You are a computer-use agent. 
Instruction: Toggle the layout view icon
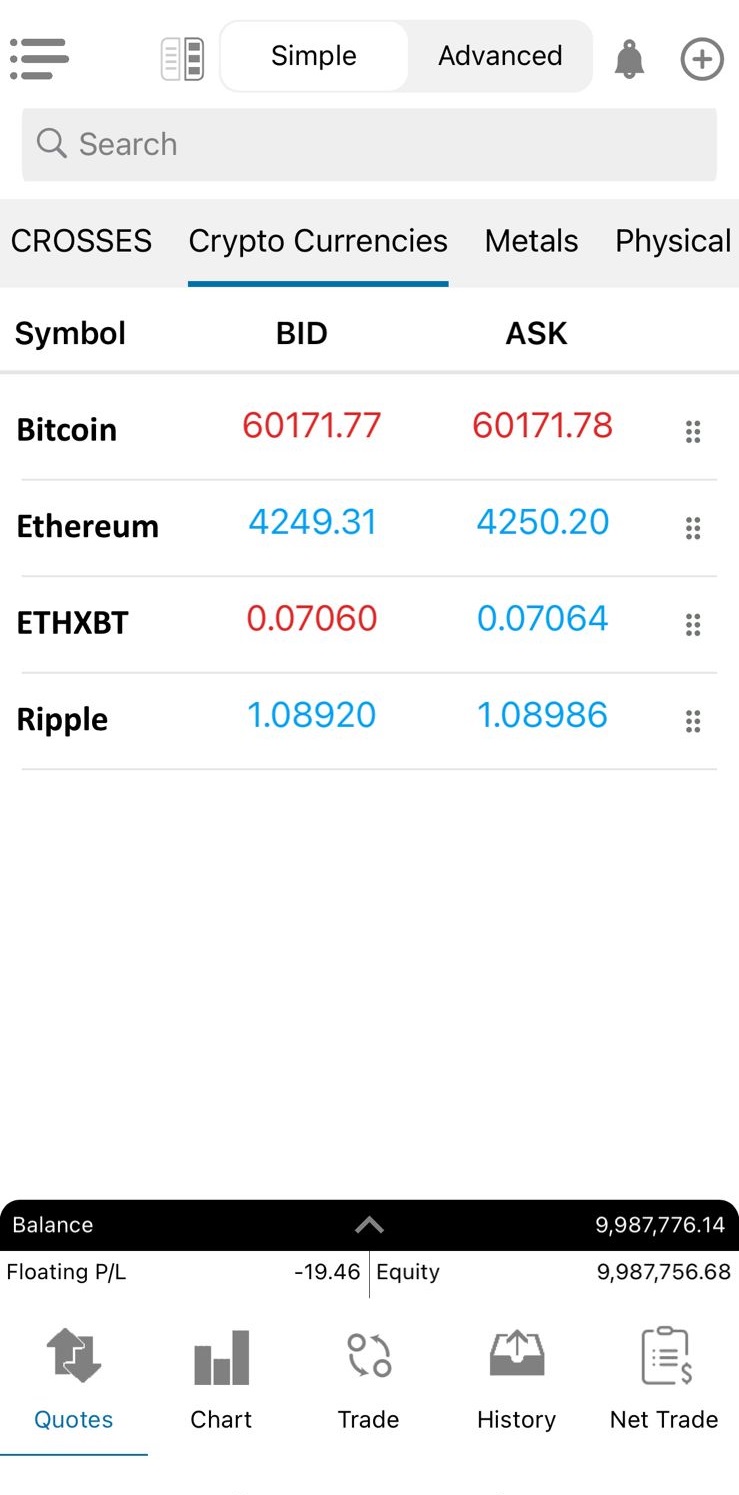point(182,59)
